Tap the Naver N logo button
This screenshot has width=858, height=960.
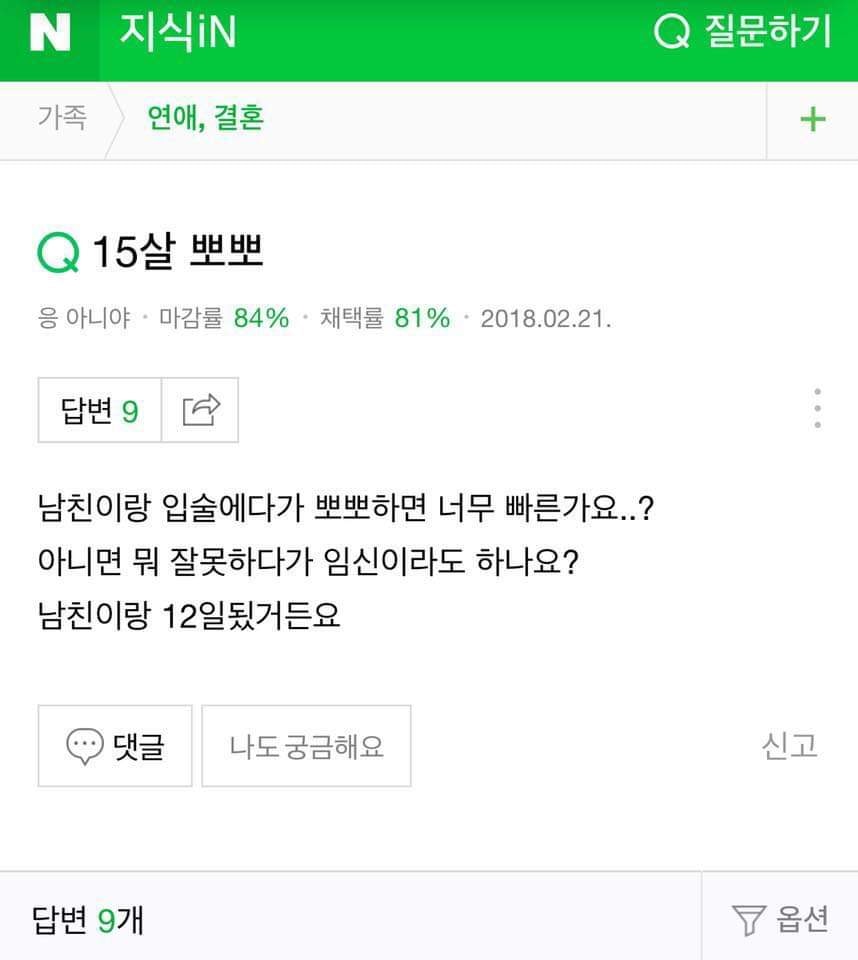tap(50, 36)
